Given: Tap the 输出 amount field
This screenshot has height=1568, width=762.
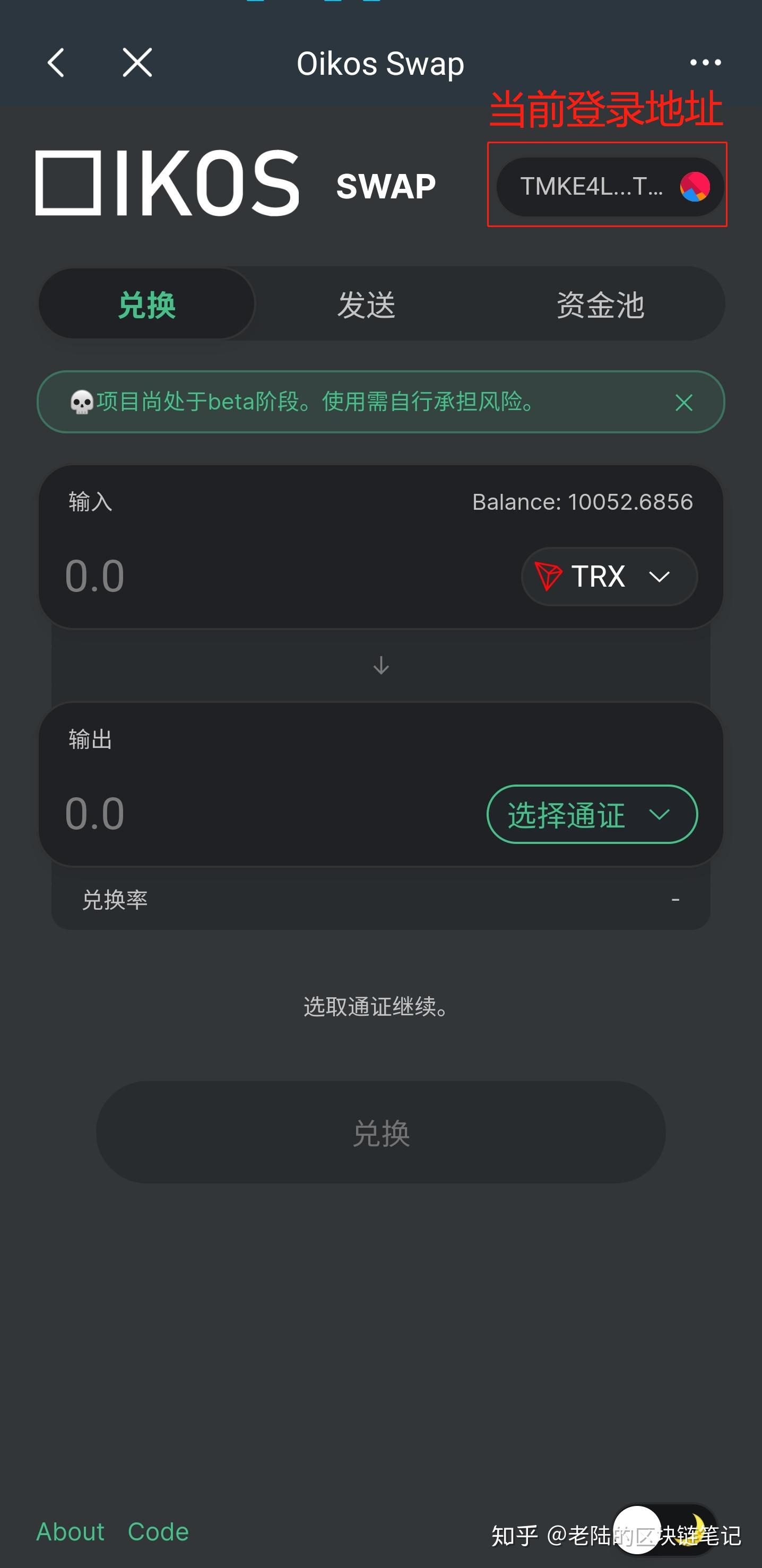Looking at the screenshot, I should (244, 814).
